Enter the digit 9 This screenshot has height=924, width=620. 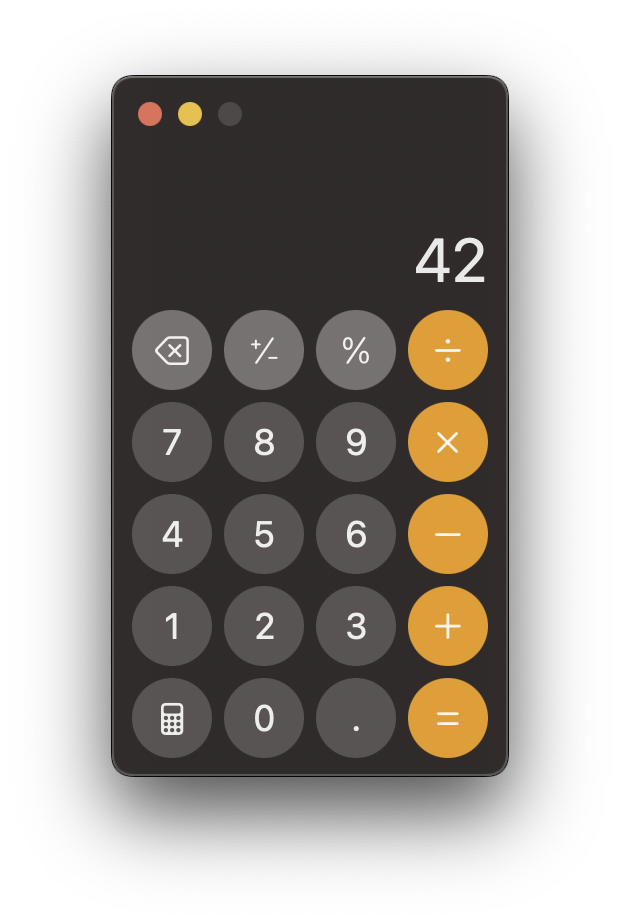pos(356,442)
